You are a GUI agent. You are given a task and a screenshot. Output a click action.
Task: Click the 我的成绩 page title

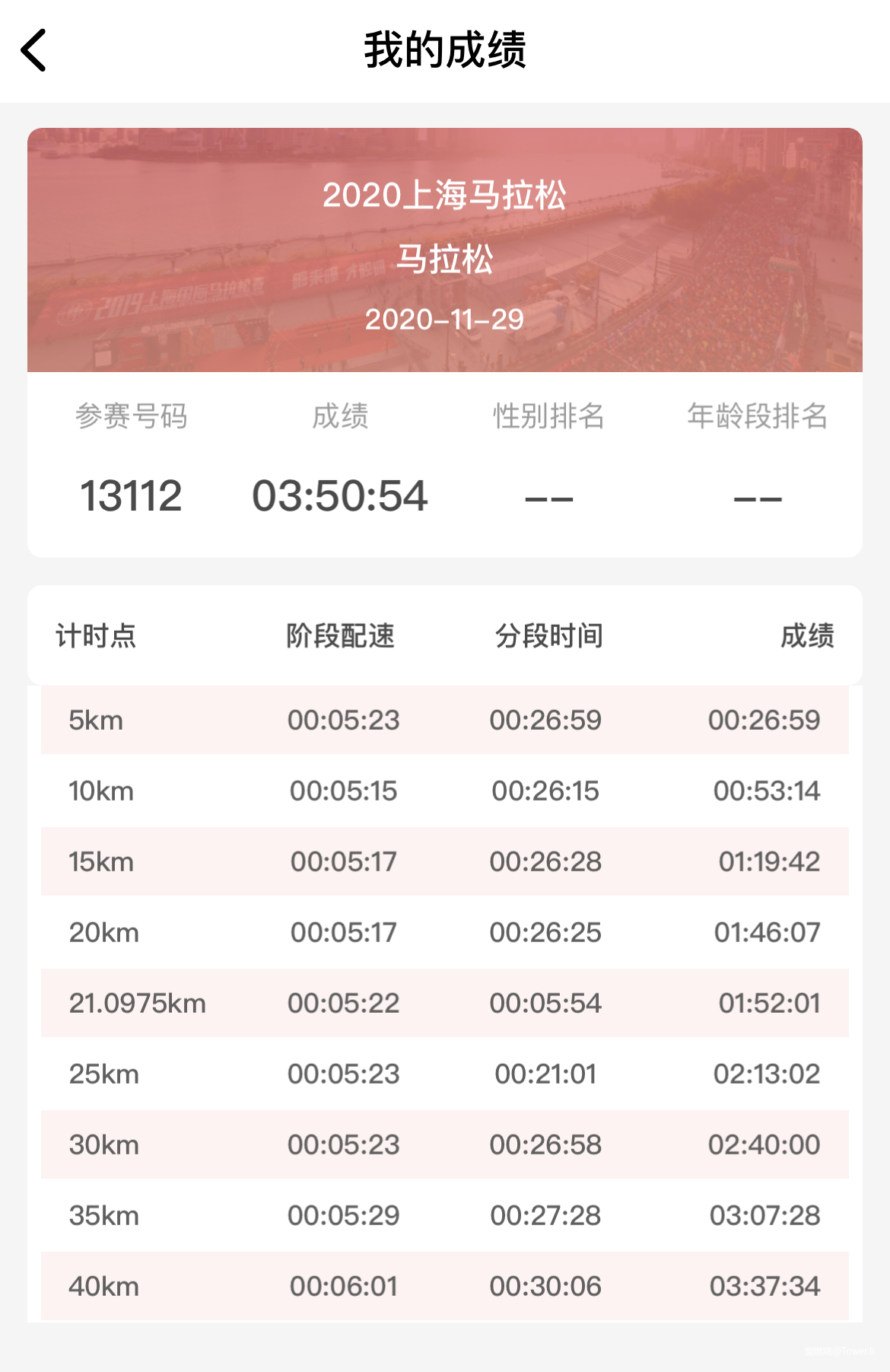[445, 48]
